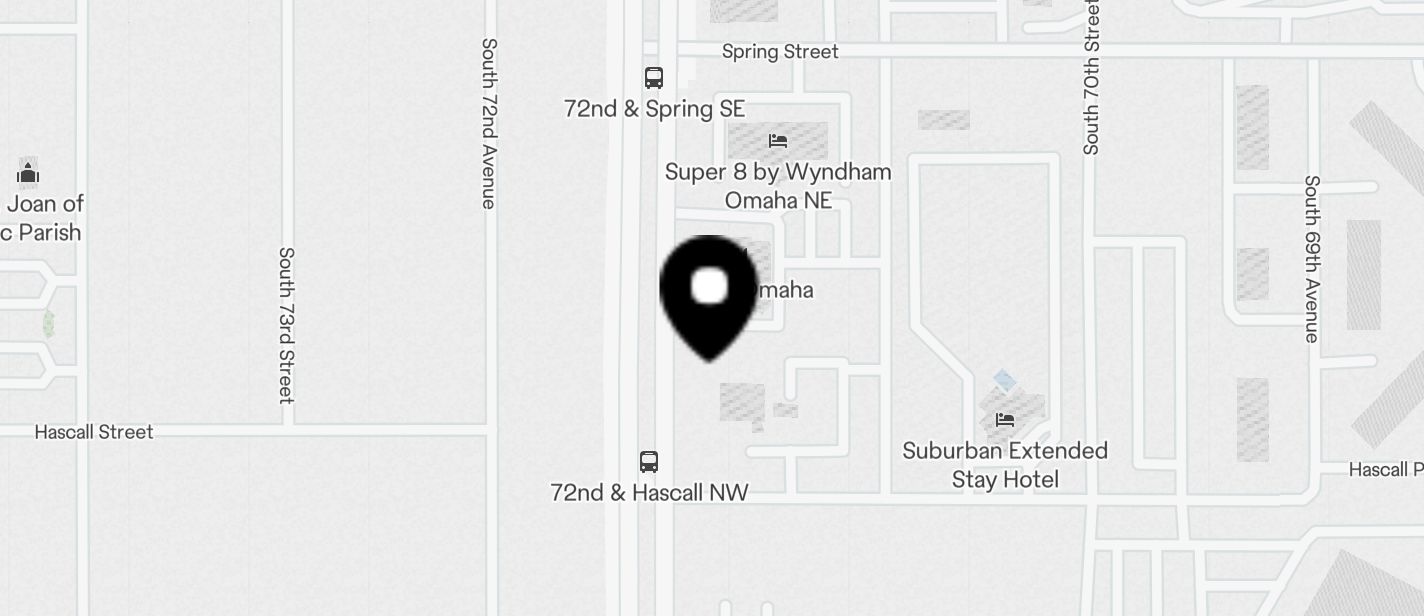Tap the black location pin marker
The height and width of the screenshot is (616, 1424).
(709, 293)
